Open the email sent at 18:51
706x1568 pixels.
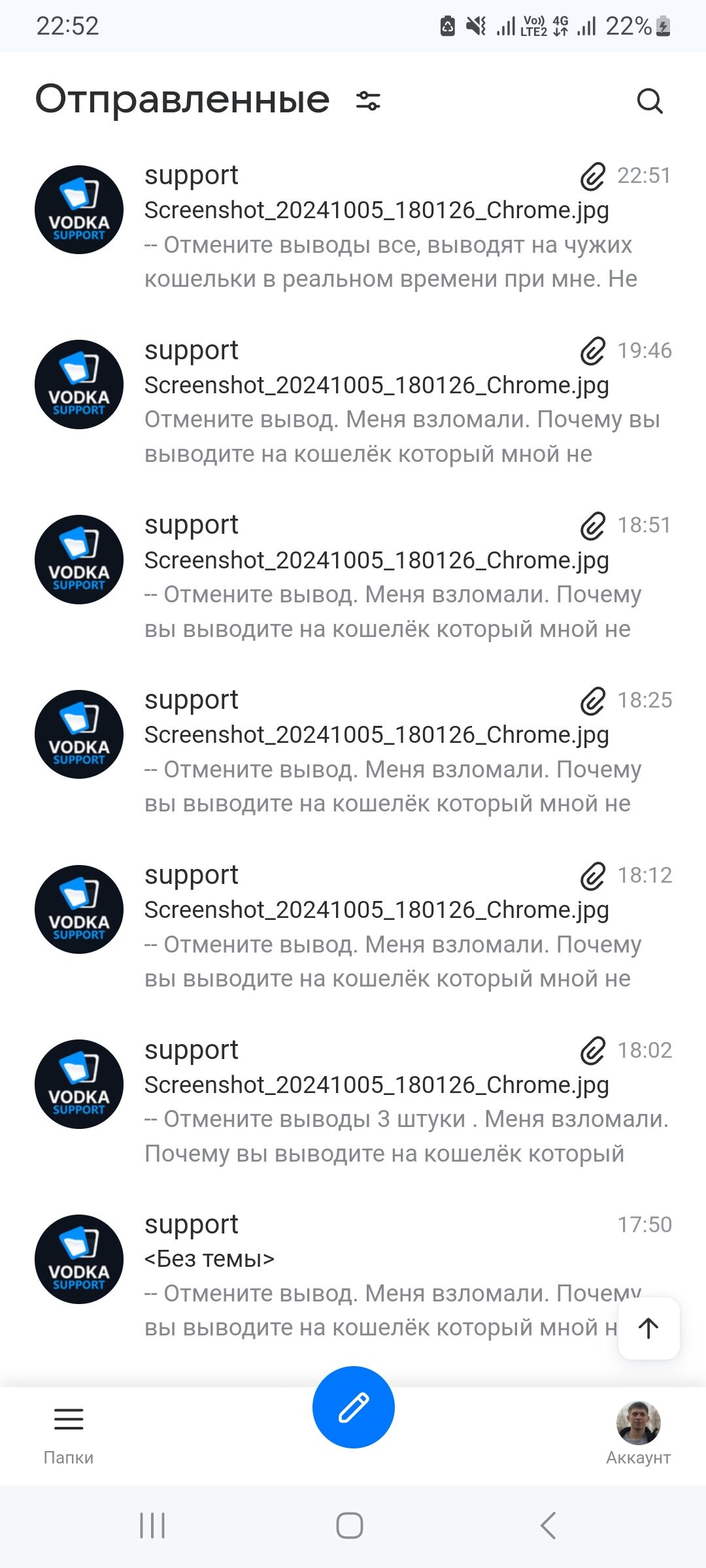click(392, 577)
